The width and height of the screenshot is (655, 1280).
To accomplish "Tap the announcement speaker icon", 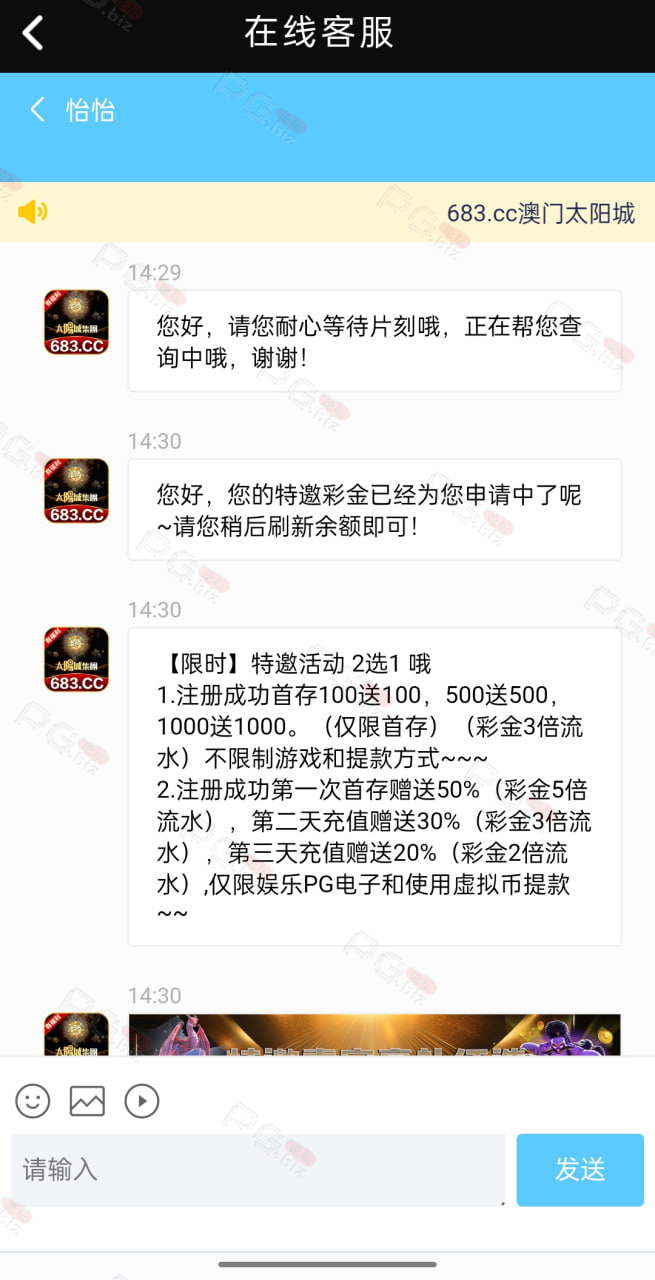I will click(32, 211).
